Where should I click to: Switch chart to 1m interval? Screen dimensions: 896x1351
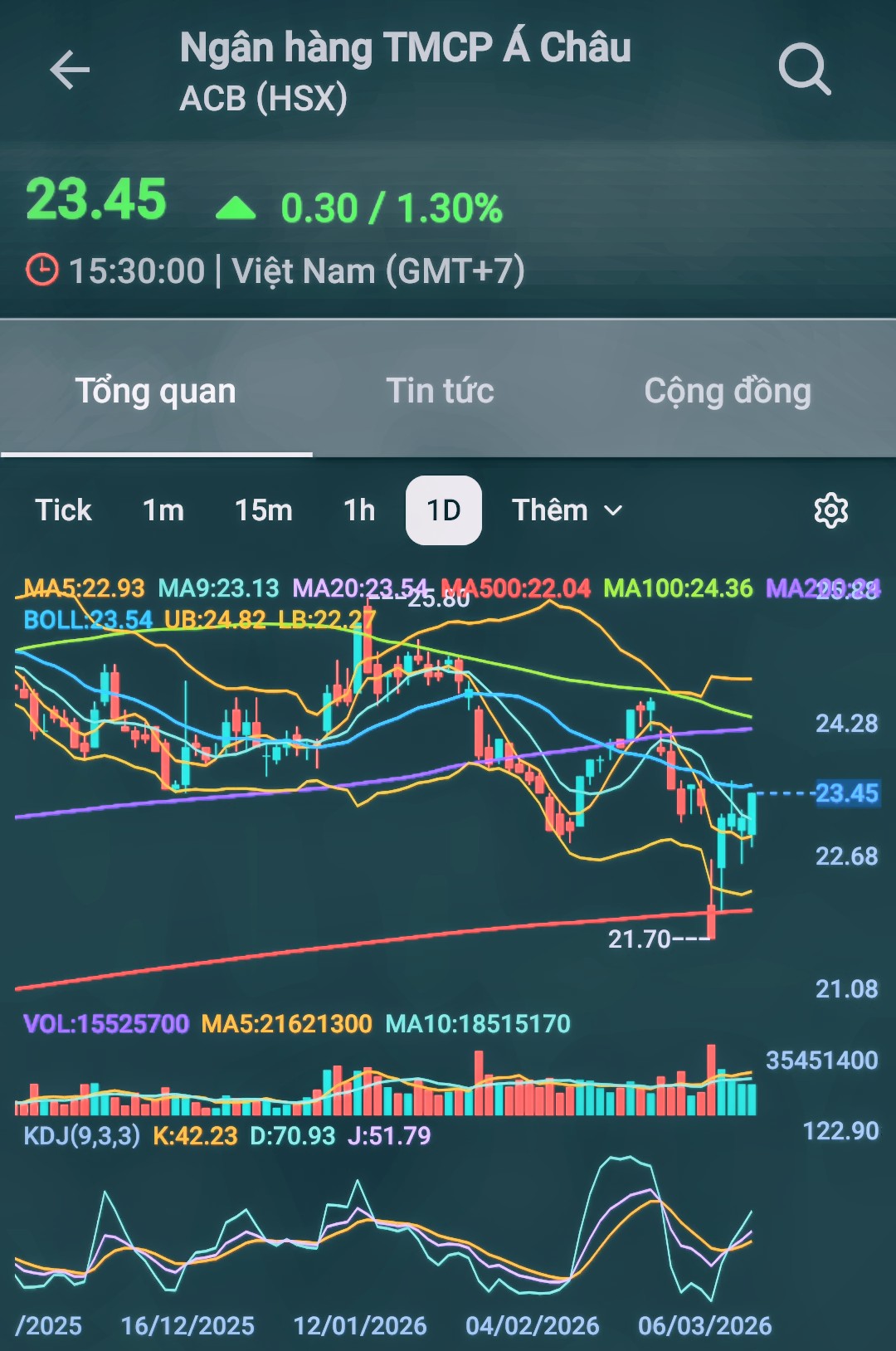(163, 510)
